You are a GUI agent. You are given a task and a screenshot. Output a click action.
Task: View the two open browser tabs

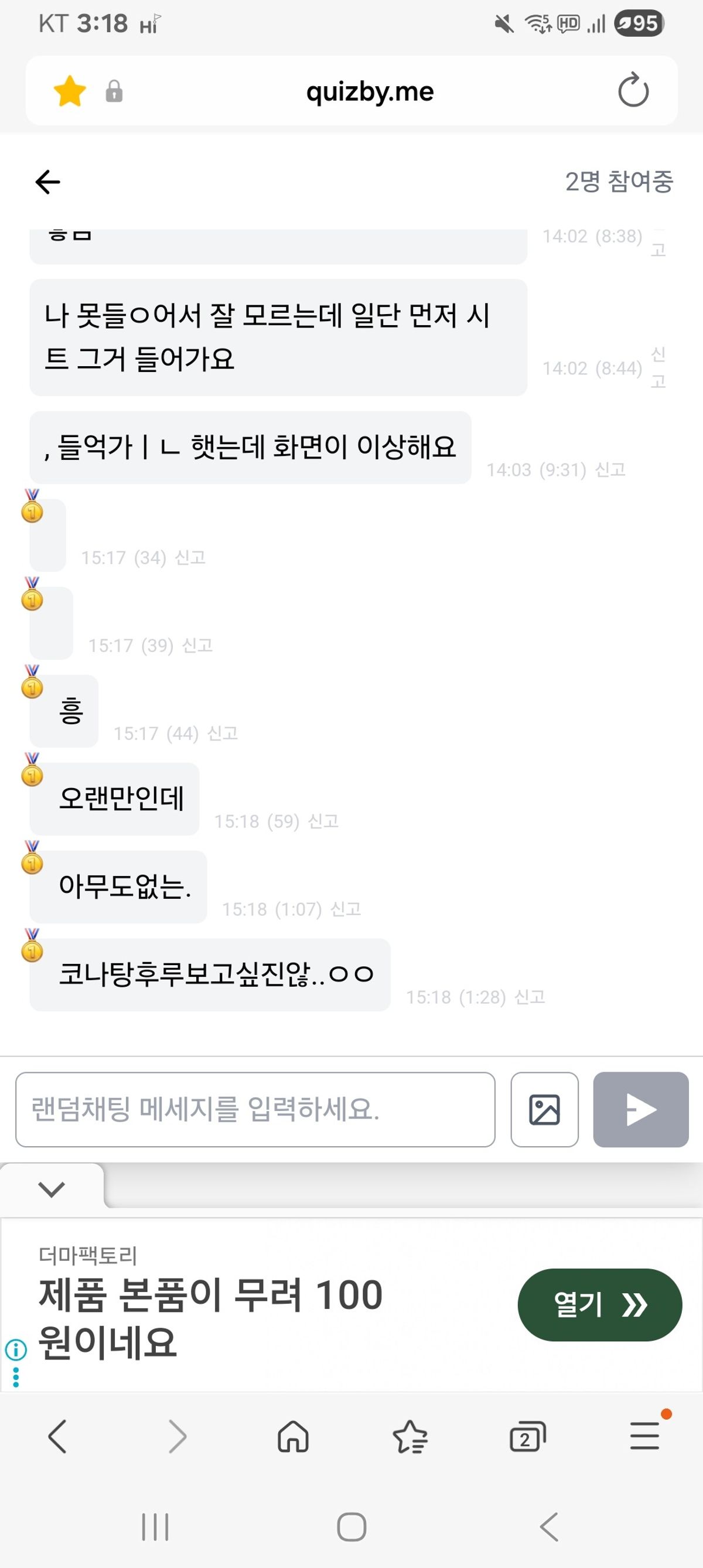point(527,1438)
